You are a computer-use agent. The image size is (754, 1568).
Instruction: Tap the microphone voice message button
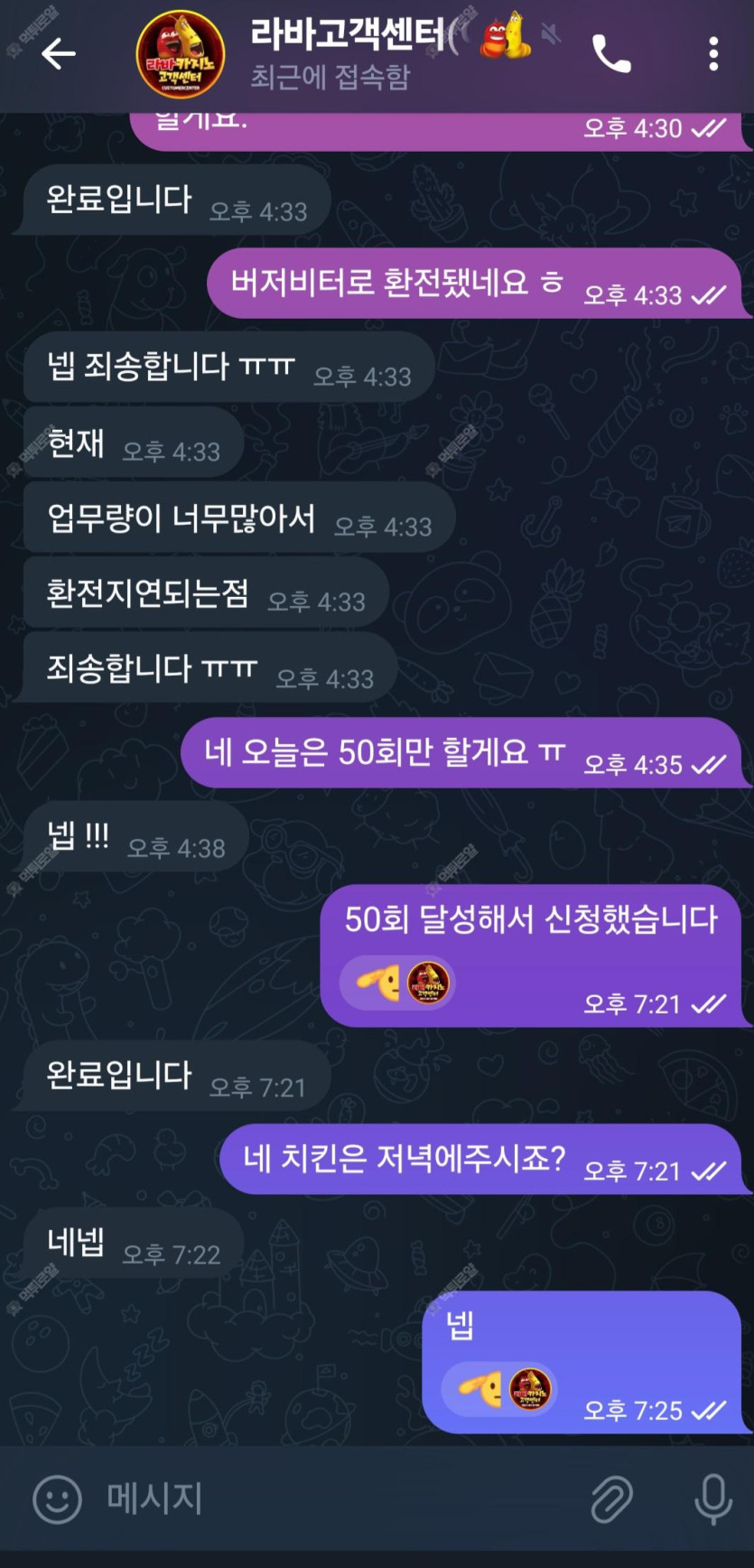[712, 1499]
